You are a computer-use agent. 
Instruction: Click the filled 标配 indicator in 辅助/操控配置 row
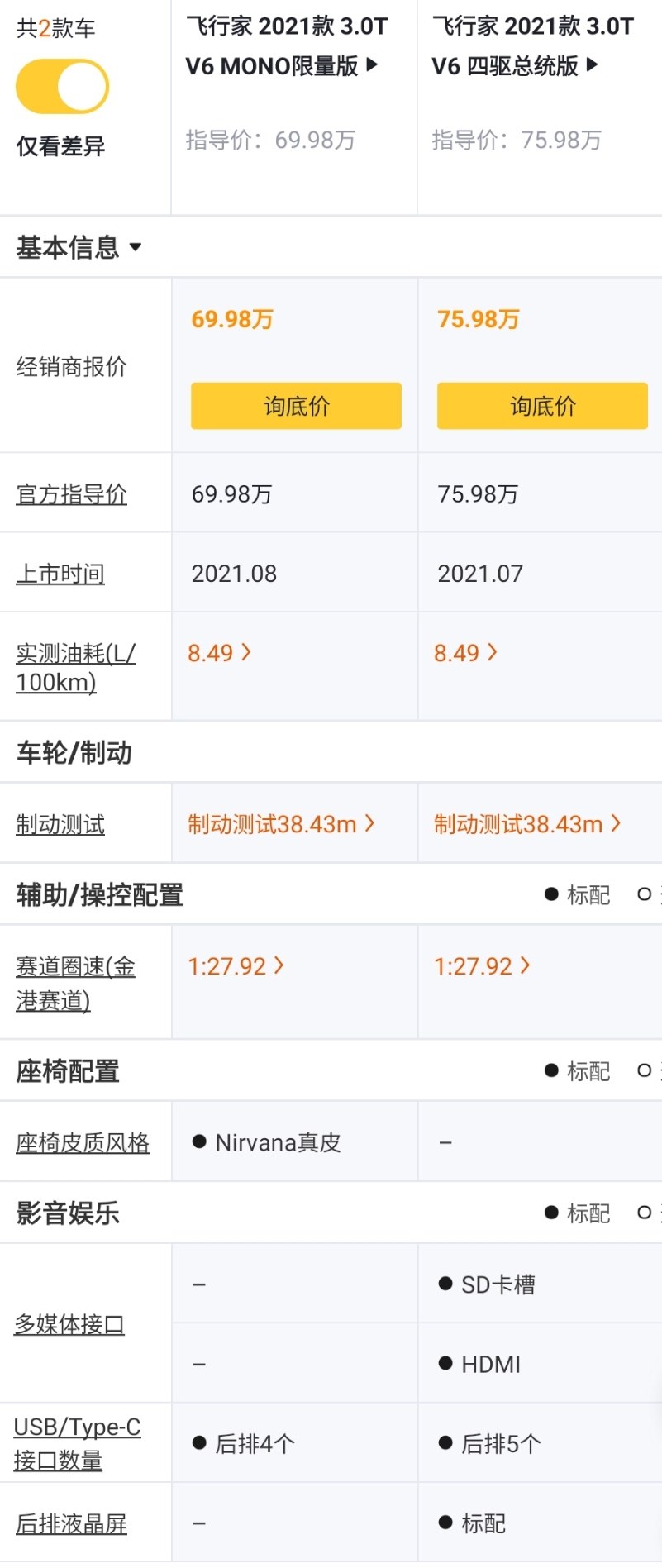click(x=549, y=895)
